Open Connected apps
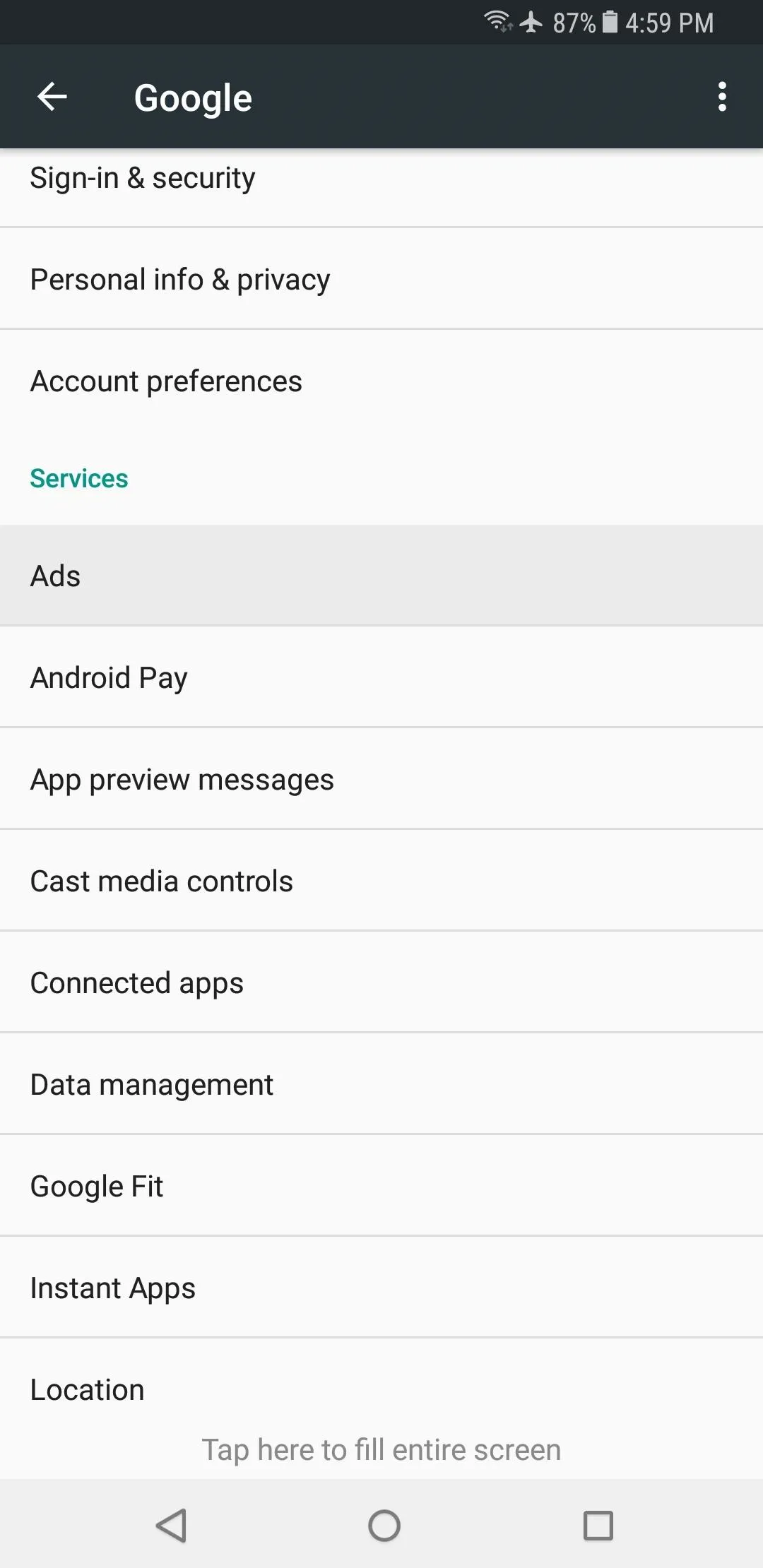 pyautogui.click(x=381, y=982)
